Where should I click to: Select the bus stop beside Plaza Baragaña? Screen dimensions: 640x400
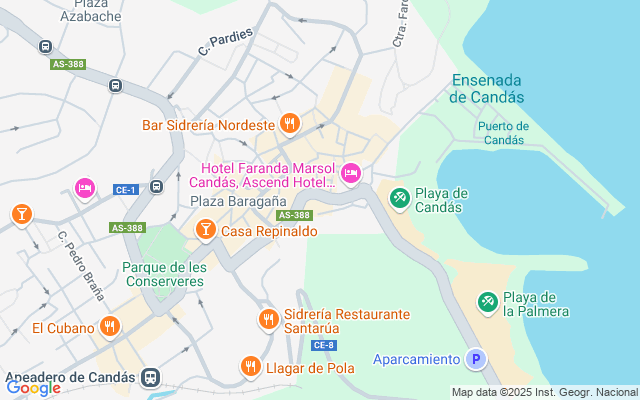157,187
